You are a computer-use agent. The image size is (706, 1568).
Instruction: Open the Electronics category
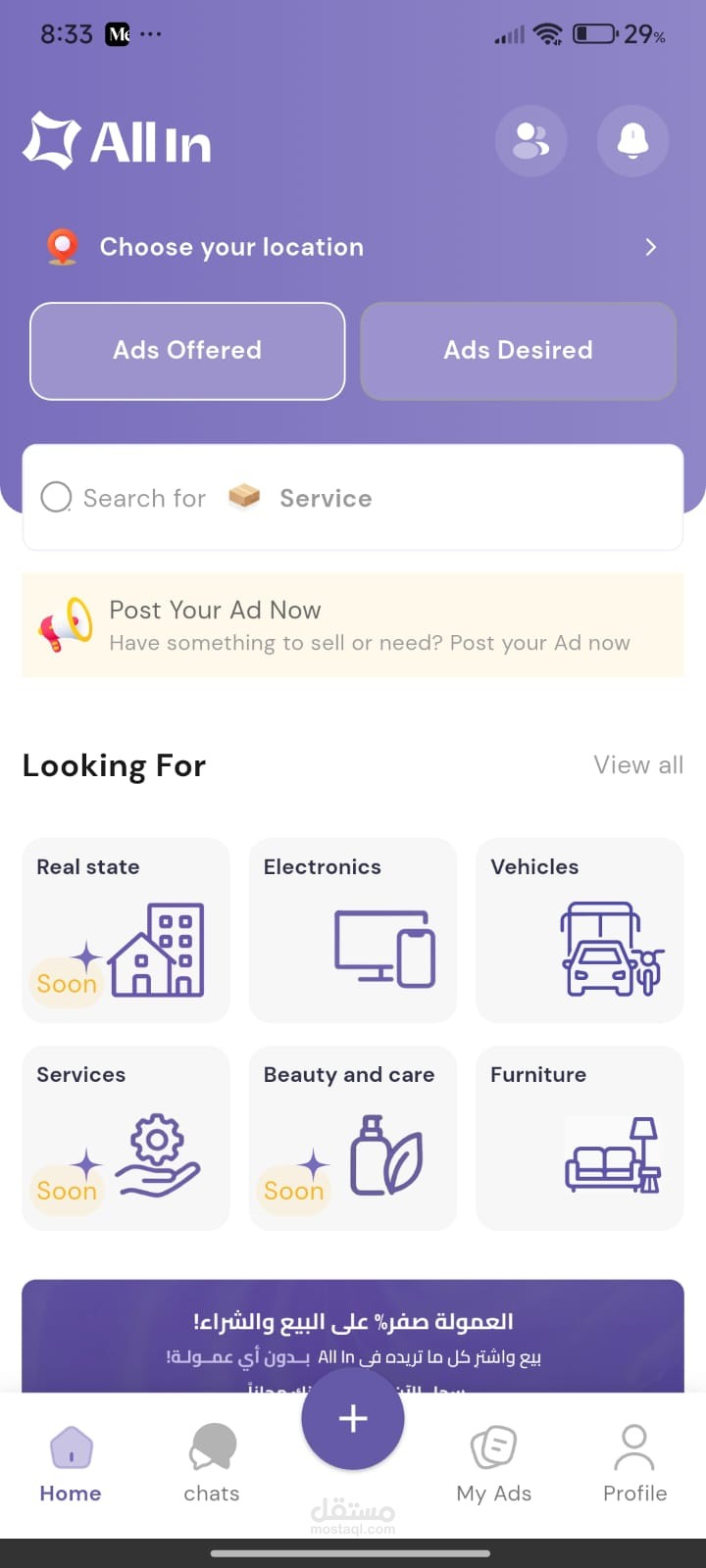coord(353,929)
